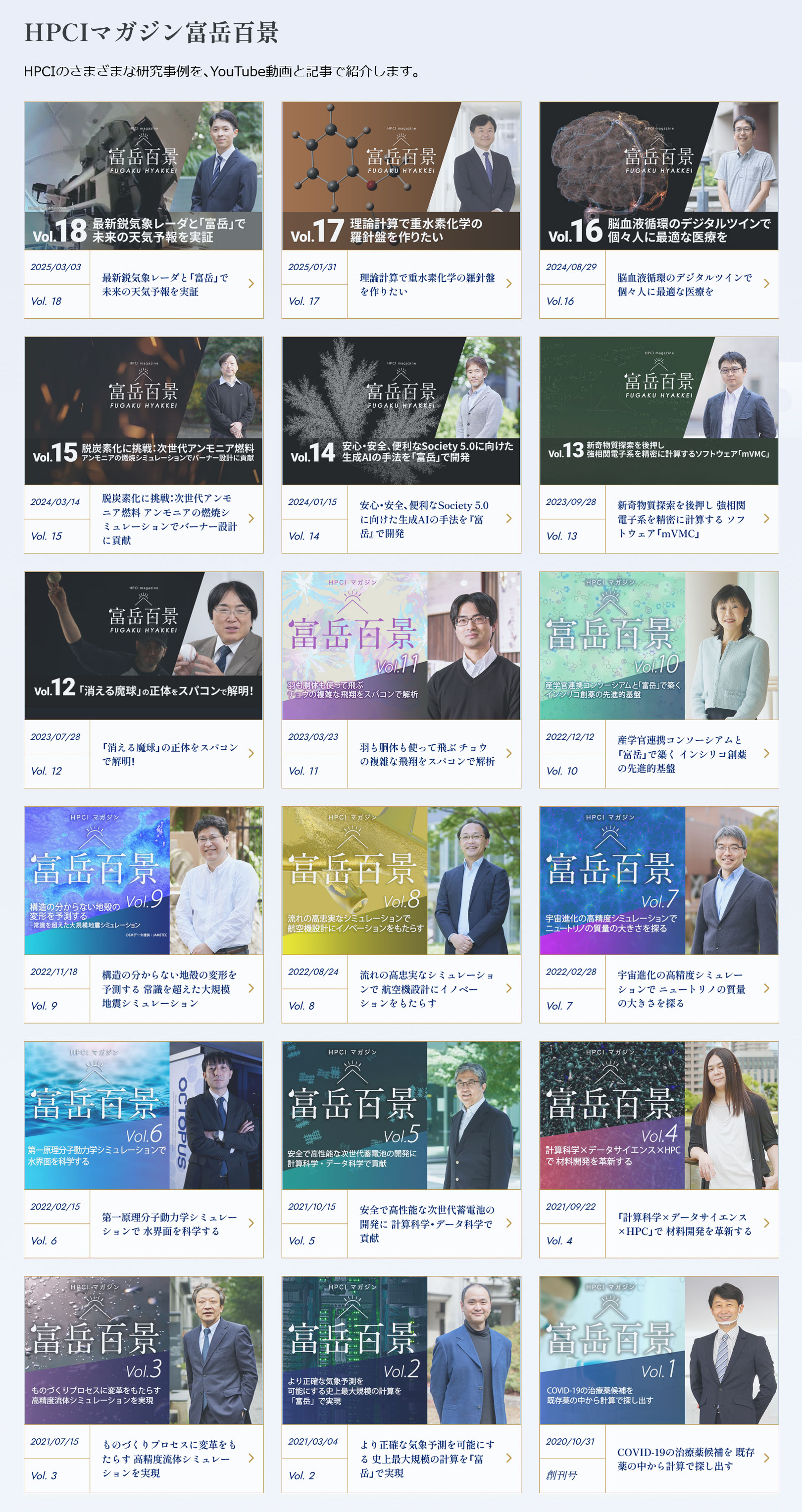Open Vol. 17 on deuterium chemistry
Viewport: 802px width, 1512px height.
[401, 210]
